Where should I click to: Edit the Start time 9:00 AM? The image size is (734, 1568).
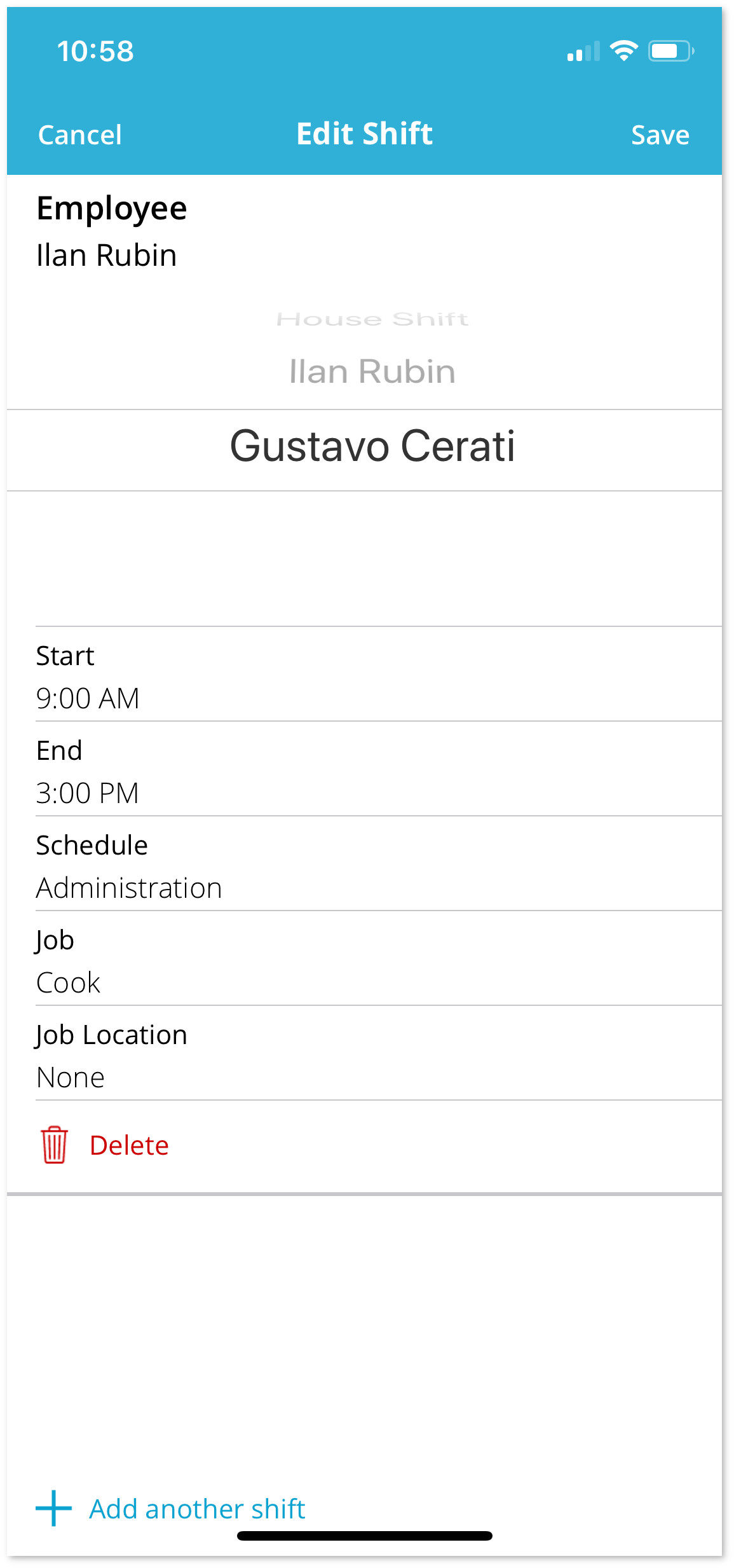pyautogui.click(x=378, y=675)
